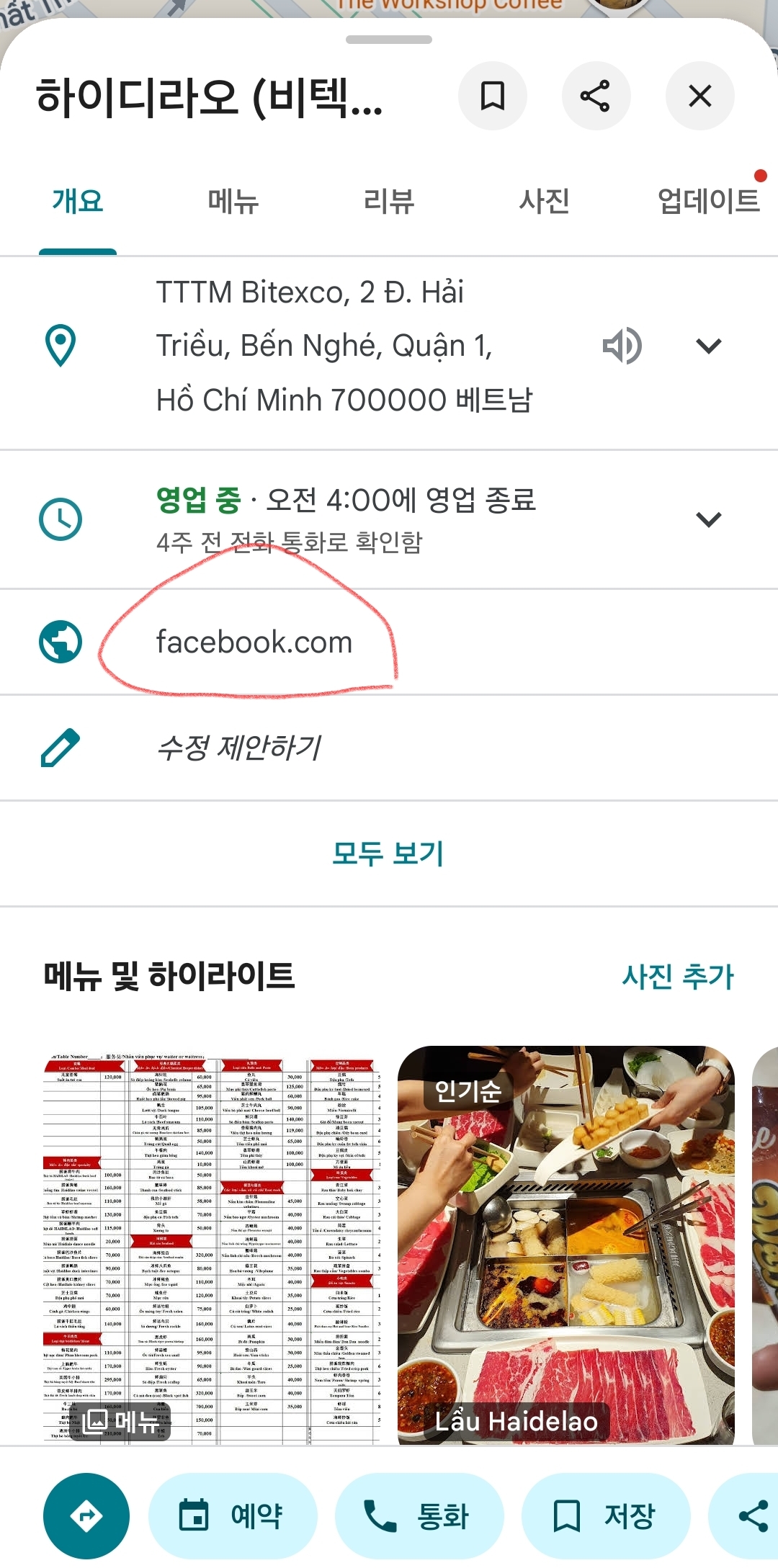Tap 예약 to make a reservation
Image resolution: width=778 pixels, height=1568 pixels.
[x=233, y=1516]
